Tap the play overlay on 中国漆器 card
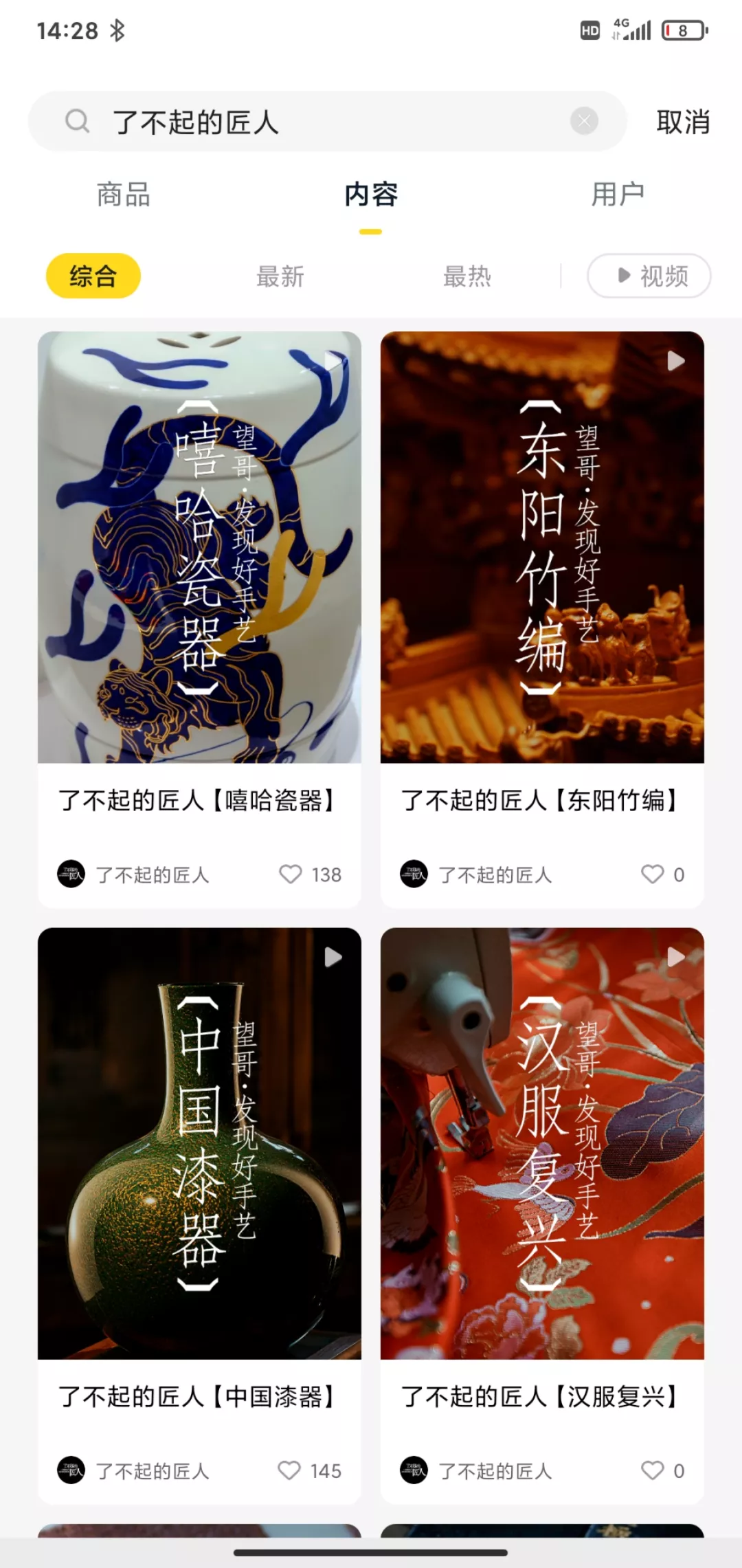The width and height of the screenshot is (742, 1568). (x=333, y=956)
